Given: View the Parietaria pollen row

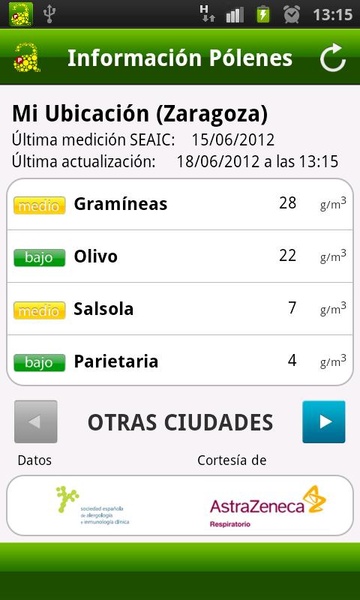Looking at the screenshot, I should point(180,360).
